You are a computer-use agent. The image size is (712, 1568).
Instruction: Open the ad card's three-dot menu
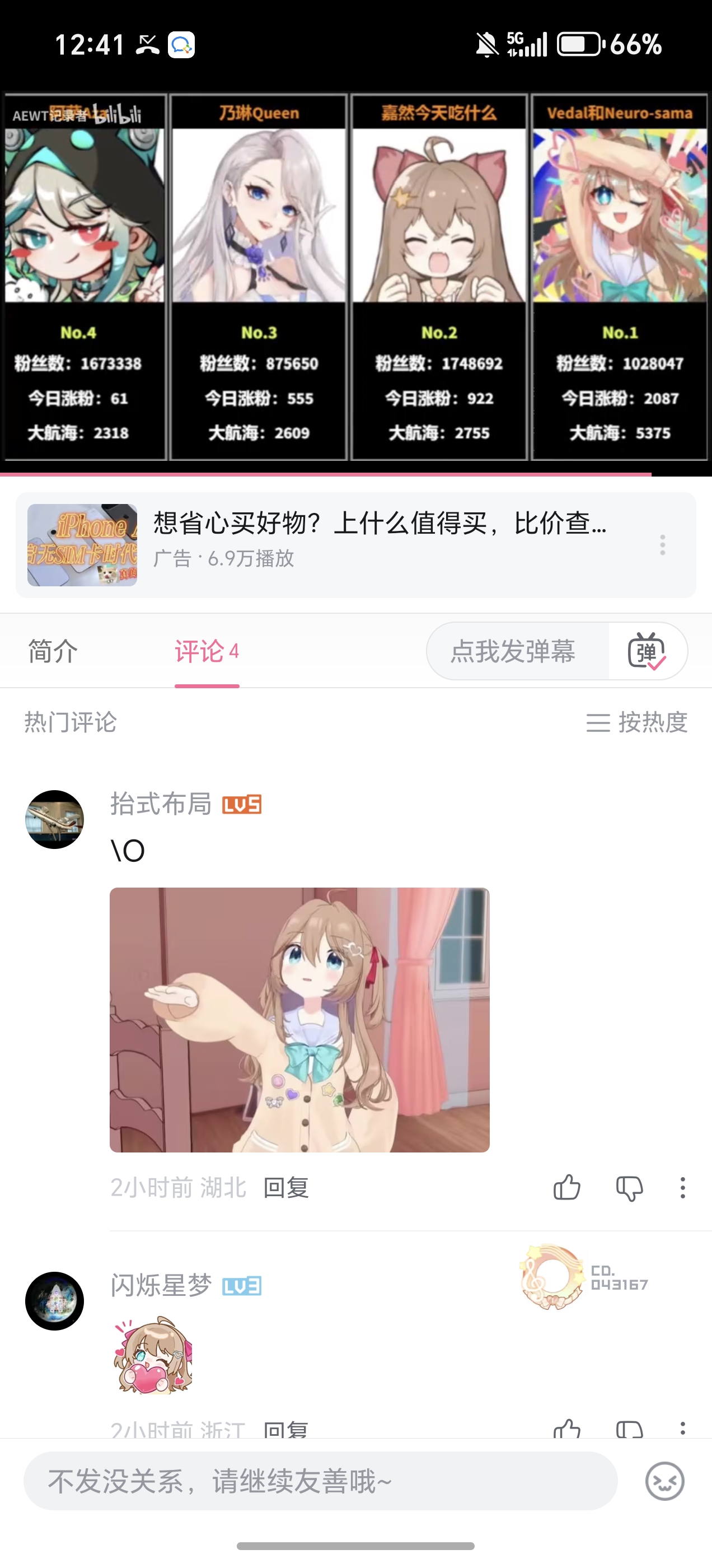click(x=663, y=545)
